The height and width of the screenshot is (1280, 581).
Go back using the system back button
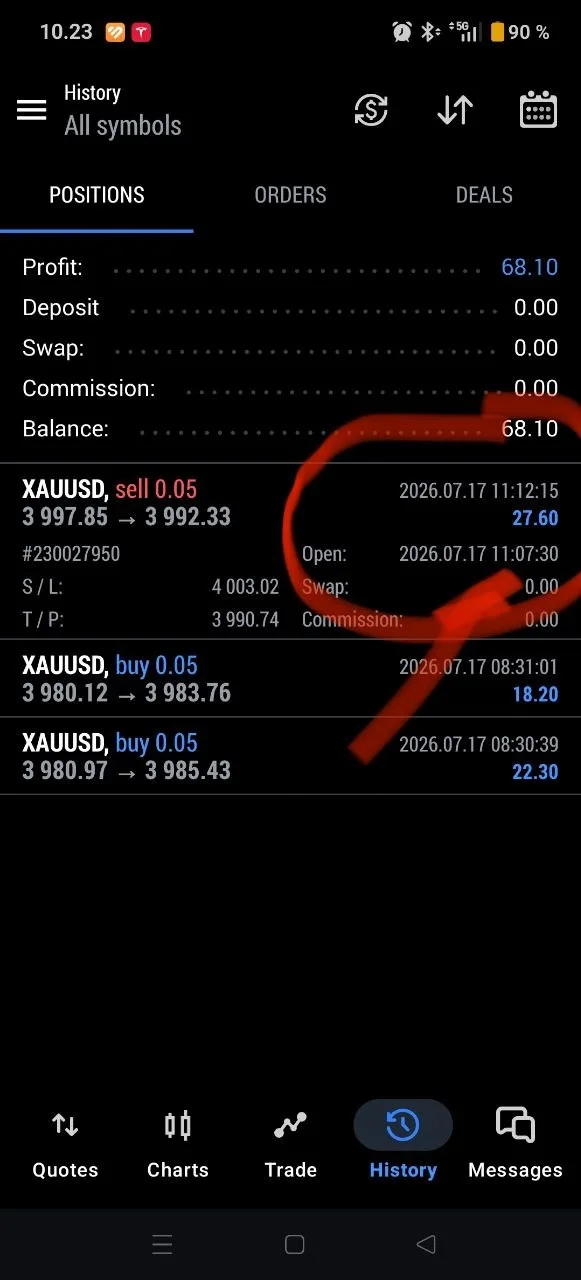point(426,1244)
